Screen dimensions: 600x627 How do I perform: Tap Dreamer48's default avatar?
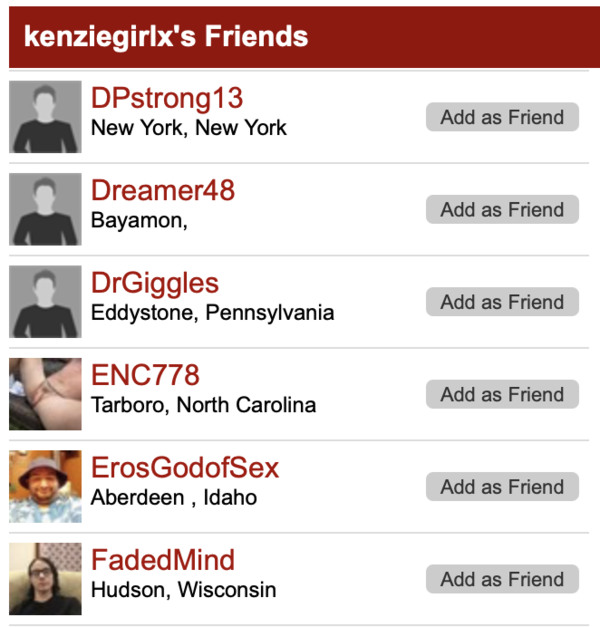45,209
